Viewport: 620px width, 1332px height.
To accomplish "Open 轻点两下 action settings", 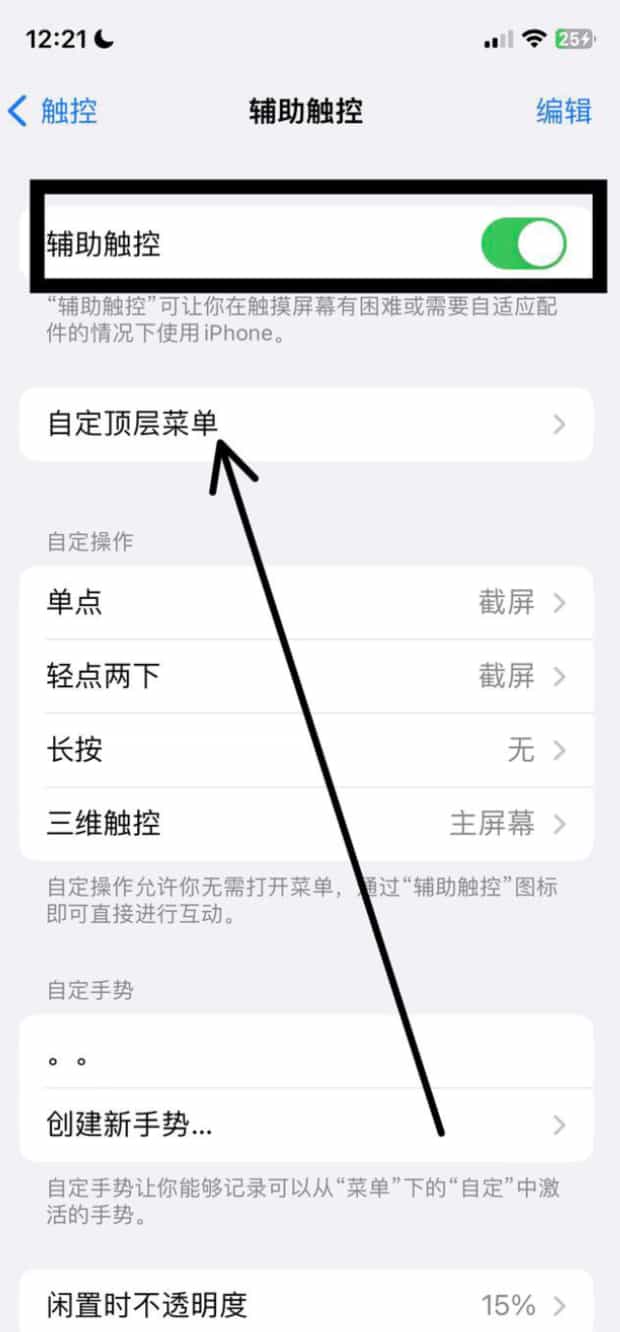I will tap(306, 677).
